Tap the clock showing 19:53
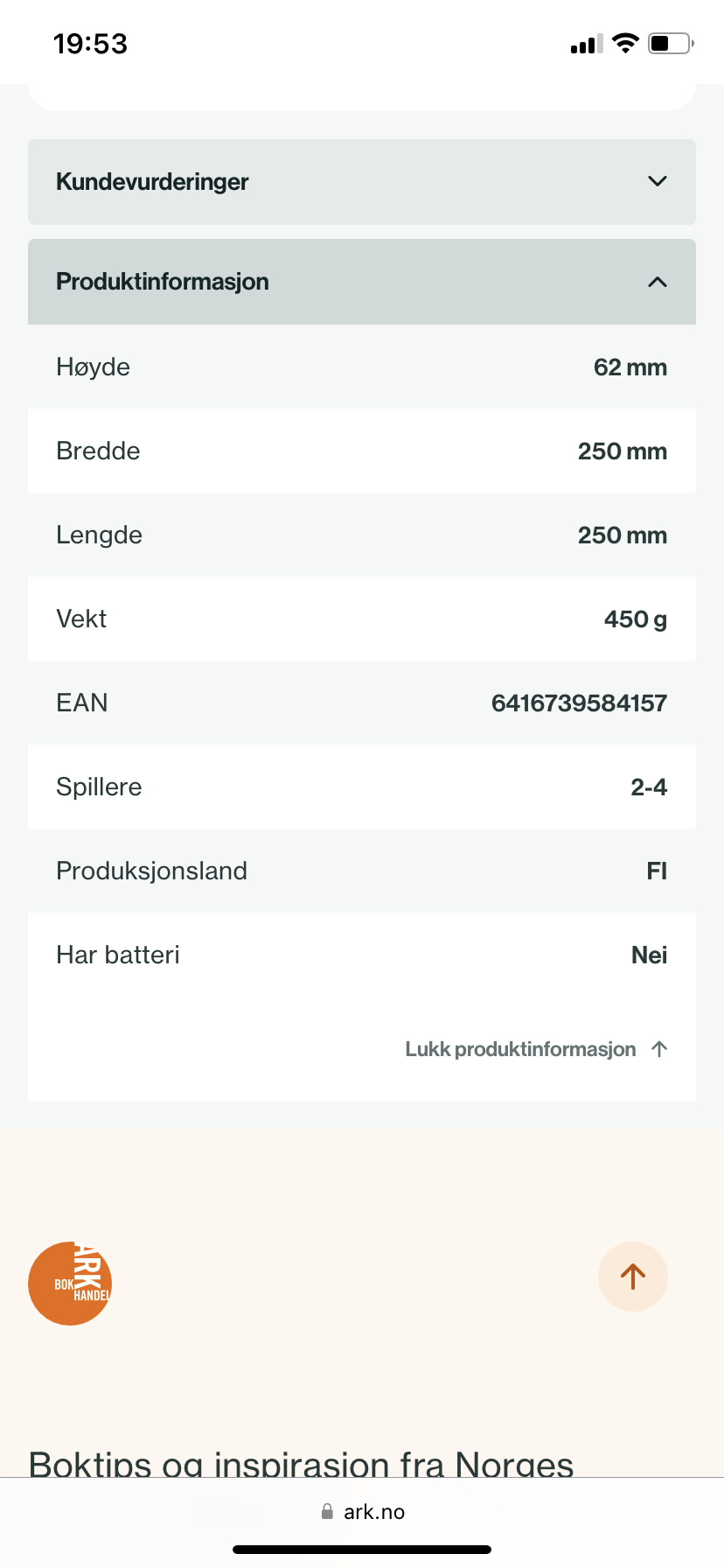 point(87,43)
